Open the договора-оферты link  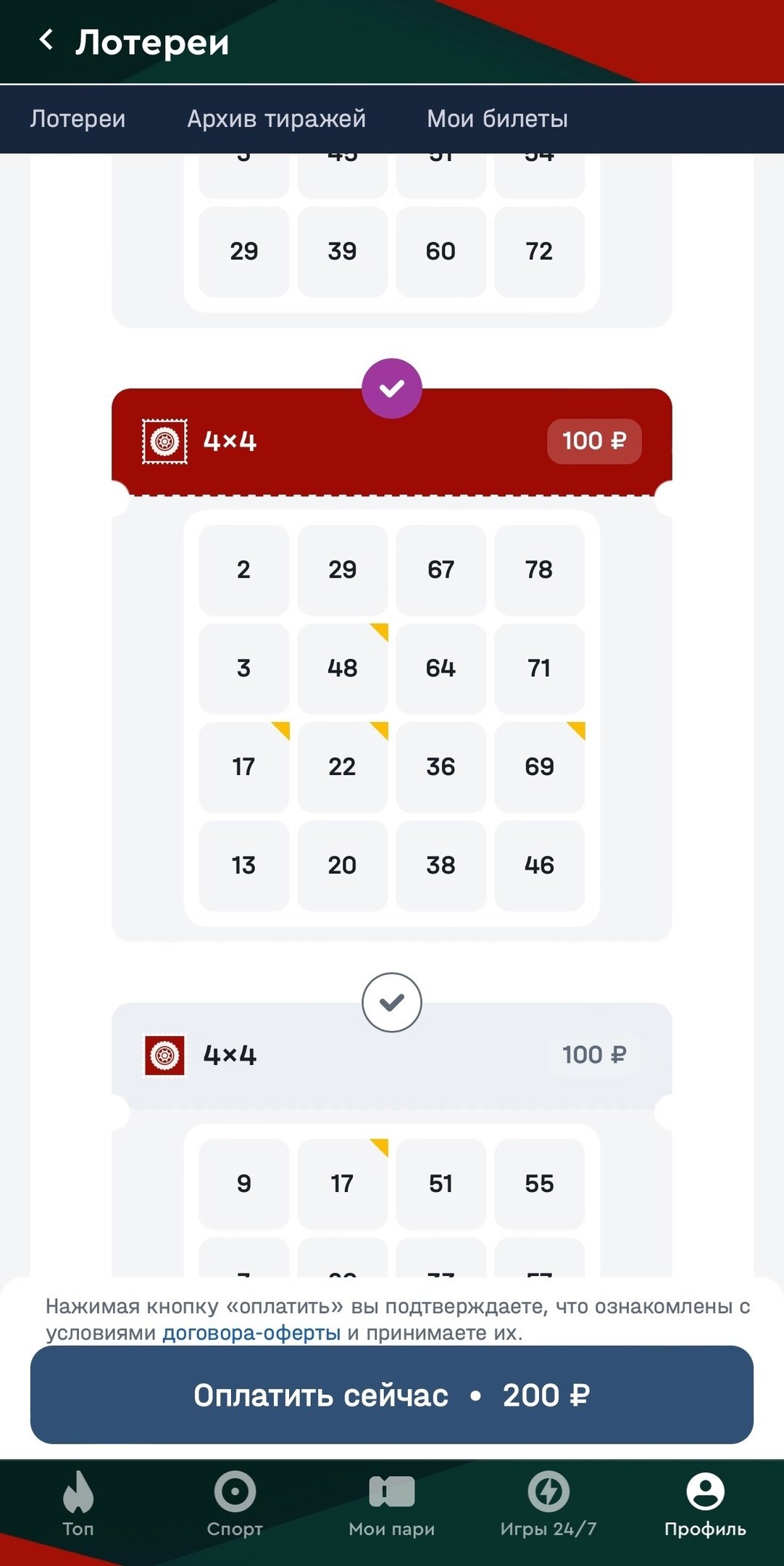tap(251, 1333)
